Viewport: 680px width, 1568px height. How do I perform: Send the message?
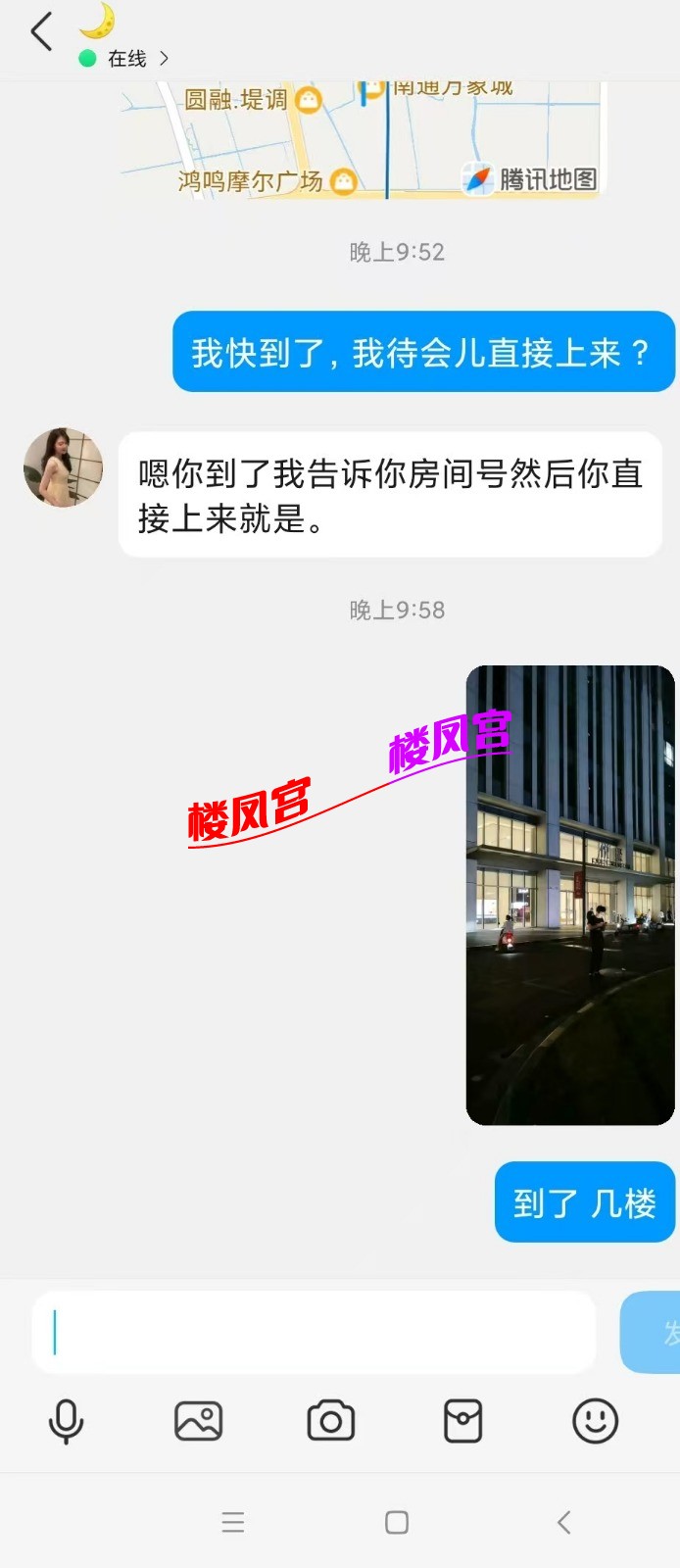tap(652, 1332)
